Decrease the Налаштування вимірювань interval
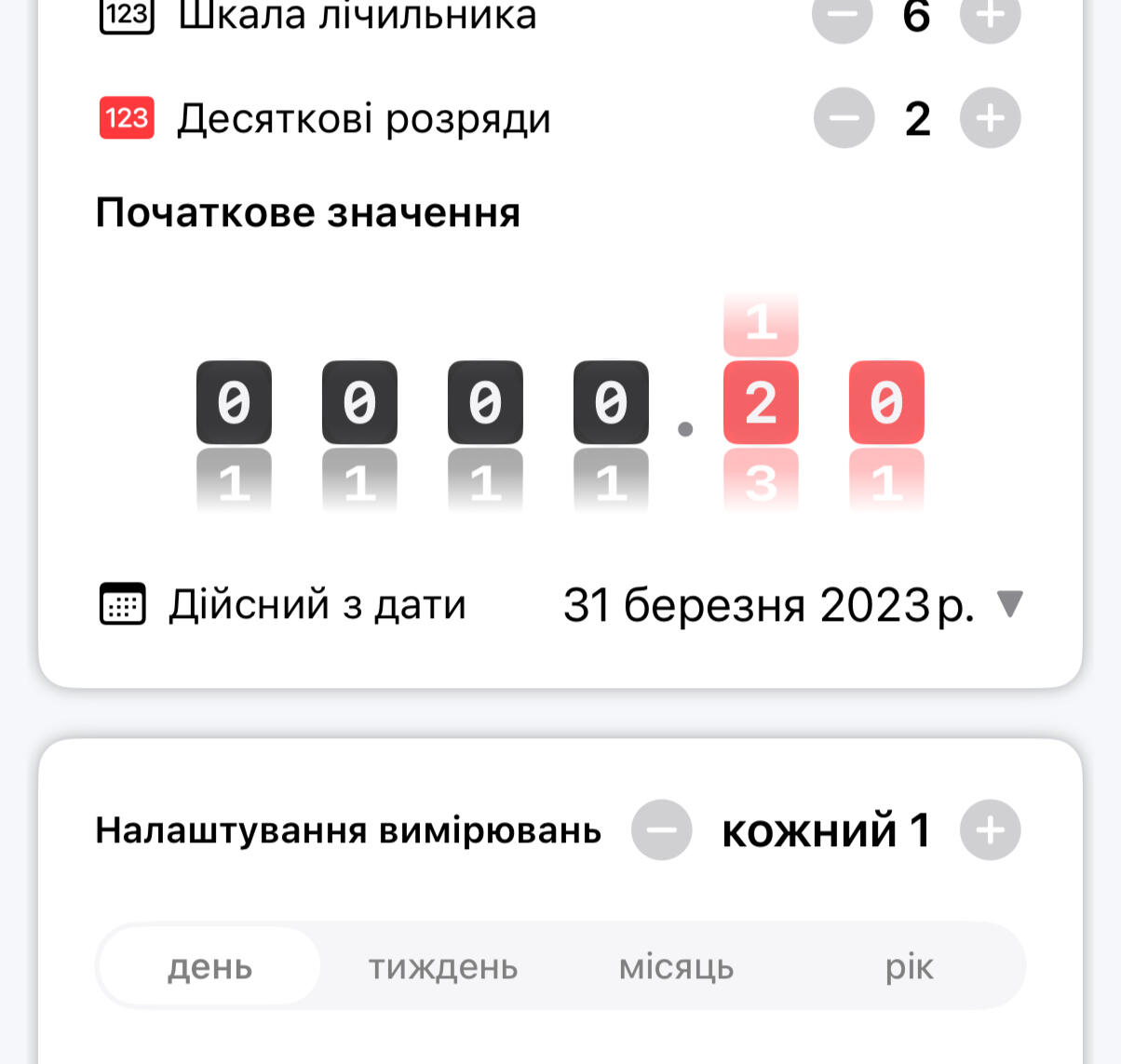The image size is (1121, 1064). (x=661, y=829)
